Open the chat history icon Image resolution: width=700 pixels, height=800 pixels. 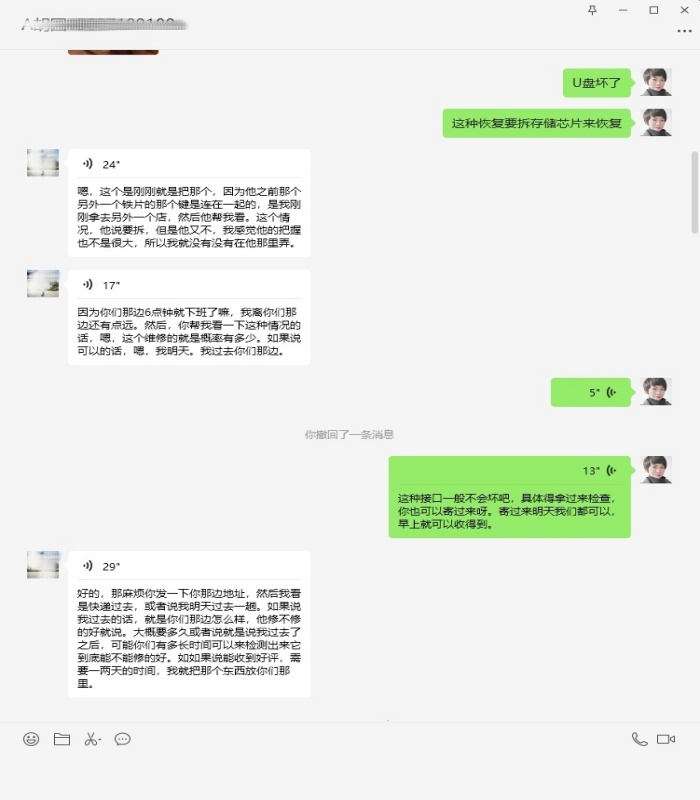[x=123, y=739]
